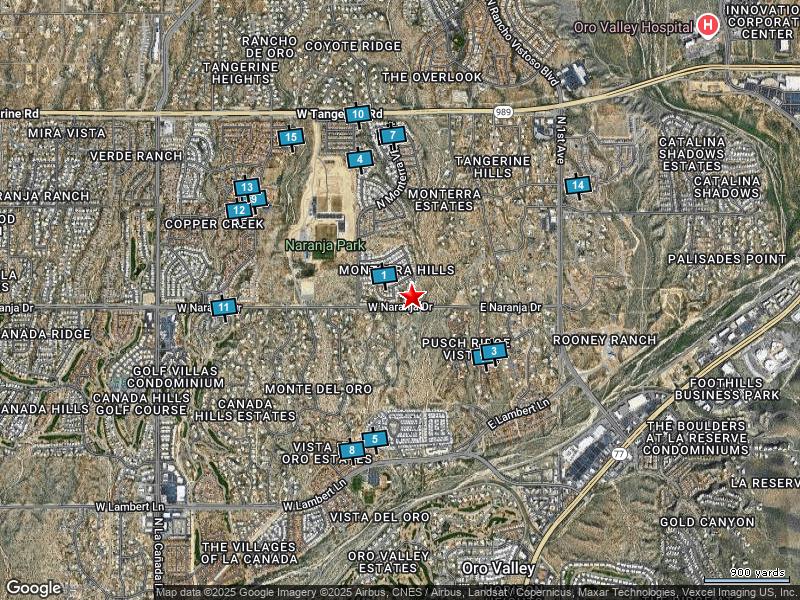Tap the marker labeled 3

pyautogui.click(x=493, y=351)
